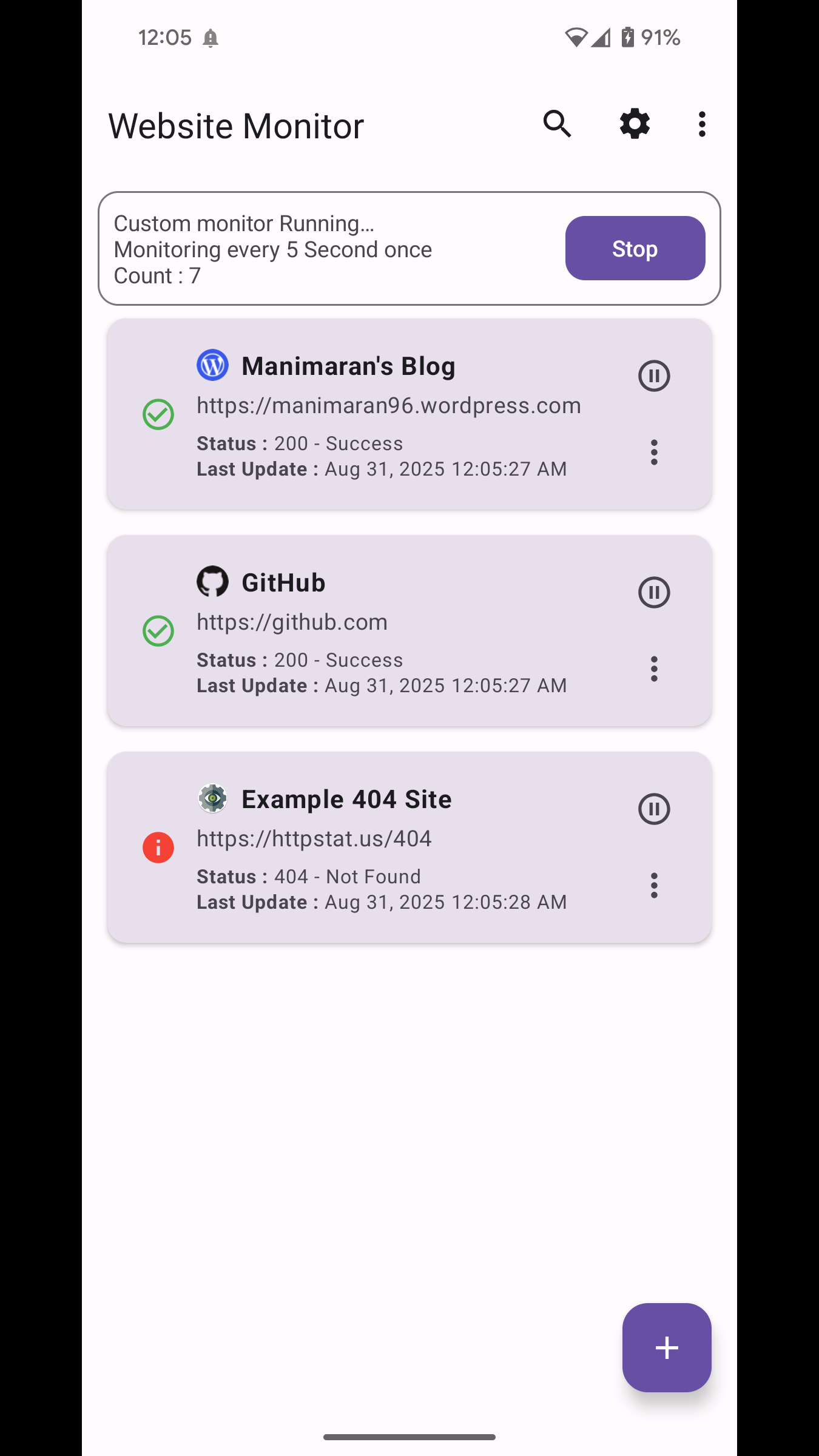The image size is (819, 1456).
Task: Open the Manimaran's Blog card
Action: pyautogui.click(x=409, y=414)
